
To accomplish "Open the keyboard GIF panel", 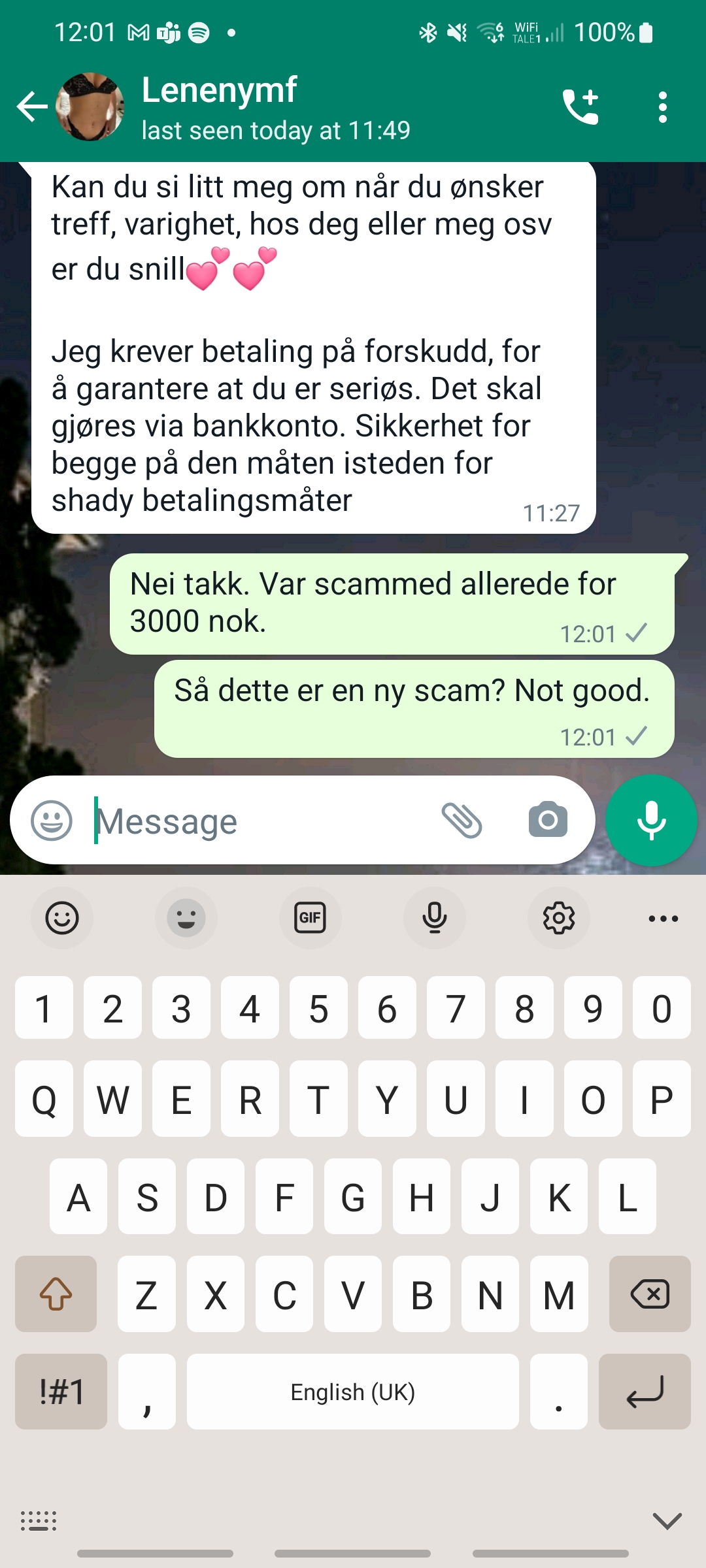I will pos(311,918).
